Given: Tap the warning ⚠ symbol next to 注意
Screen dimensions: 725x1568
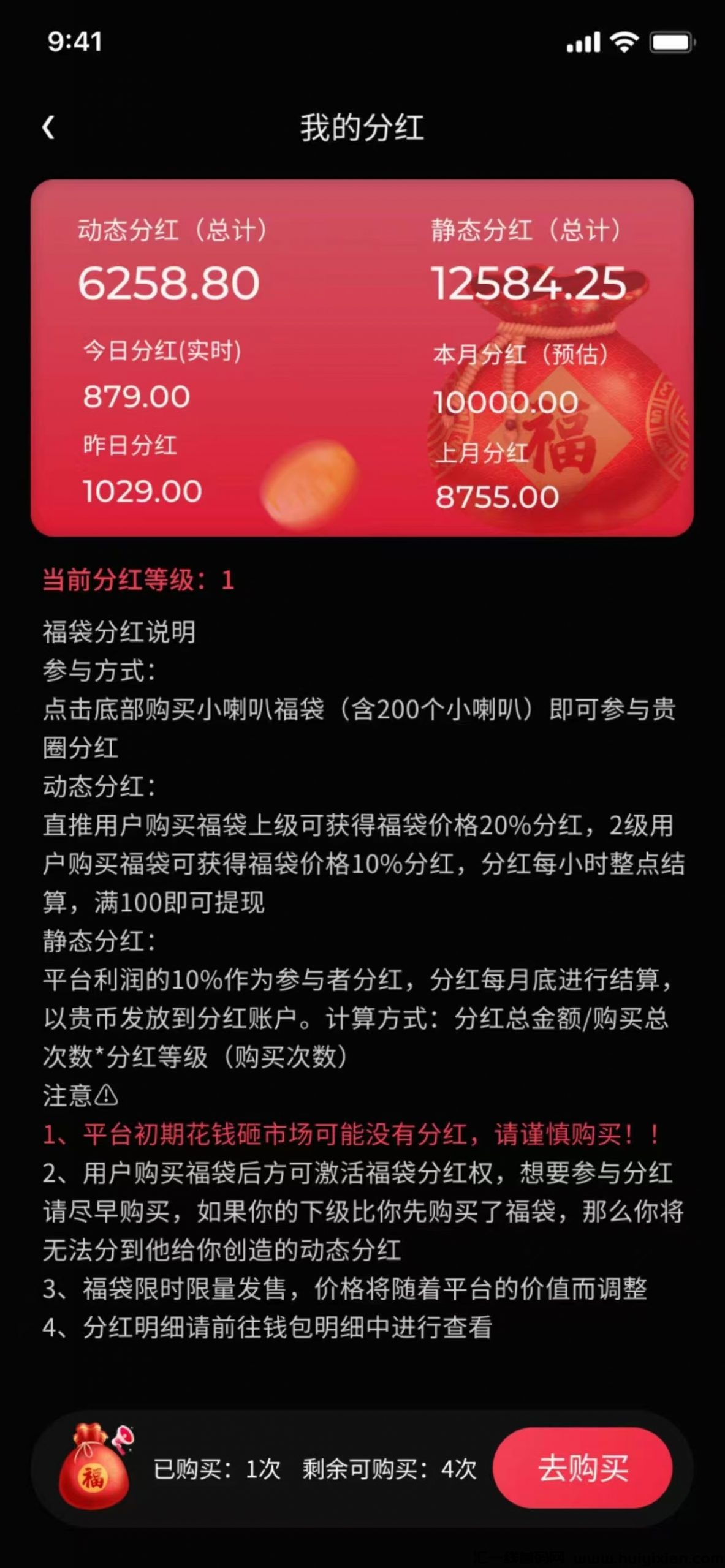Looking at the screenshot, I should pos(107,1096).
